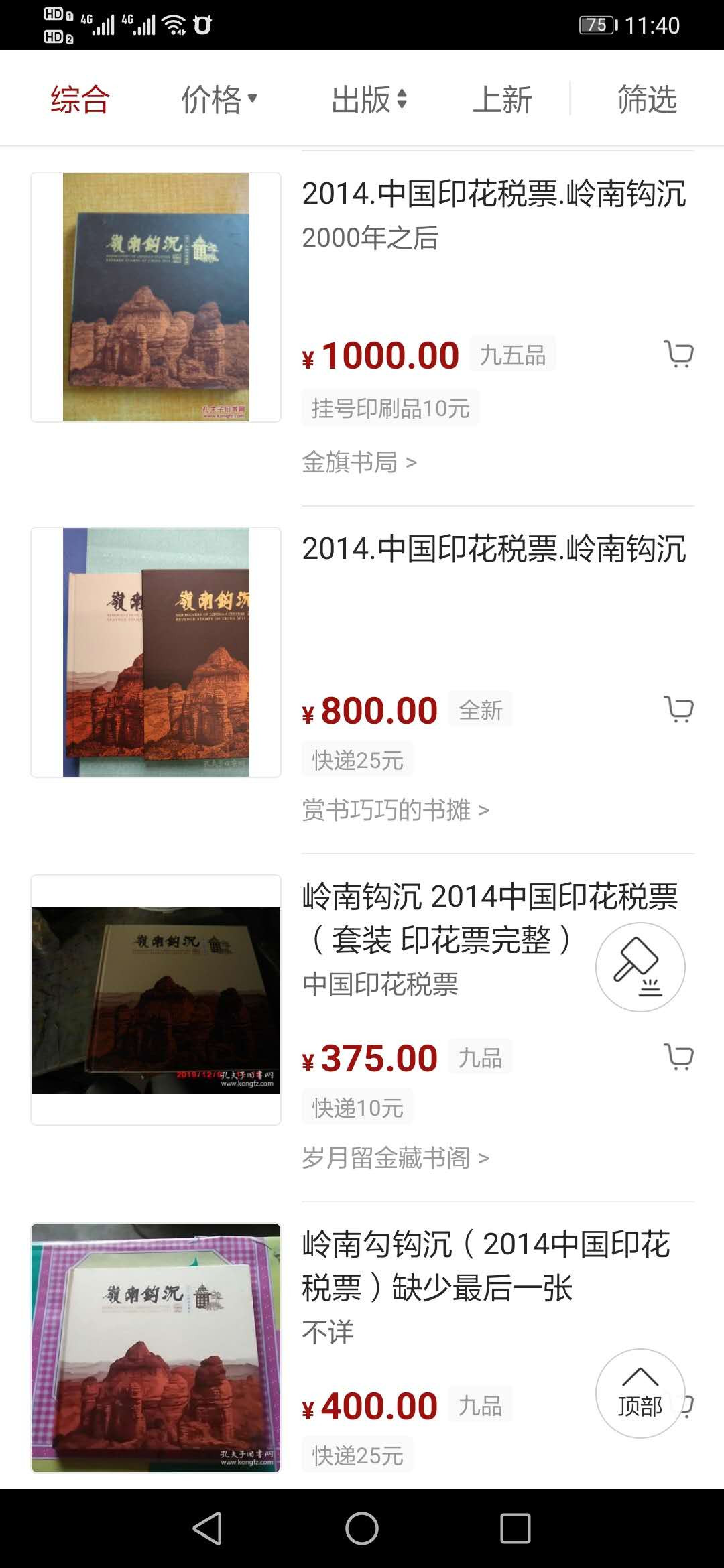Visit the 岁月留金藏书阁 shop
The height and width of the screenshot is (1568, 724).
click(x=396, y=1158)
